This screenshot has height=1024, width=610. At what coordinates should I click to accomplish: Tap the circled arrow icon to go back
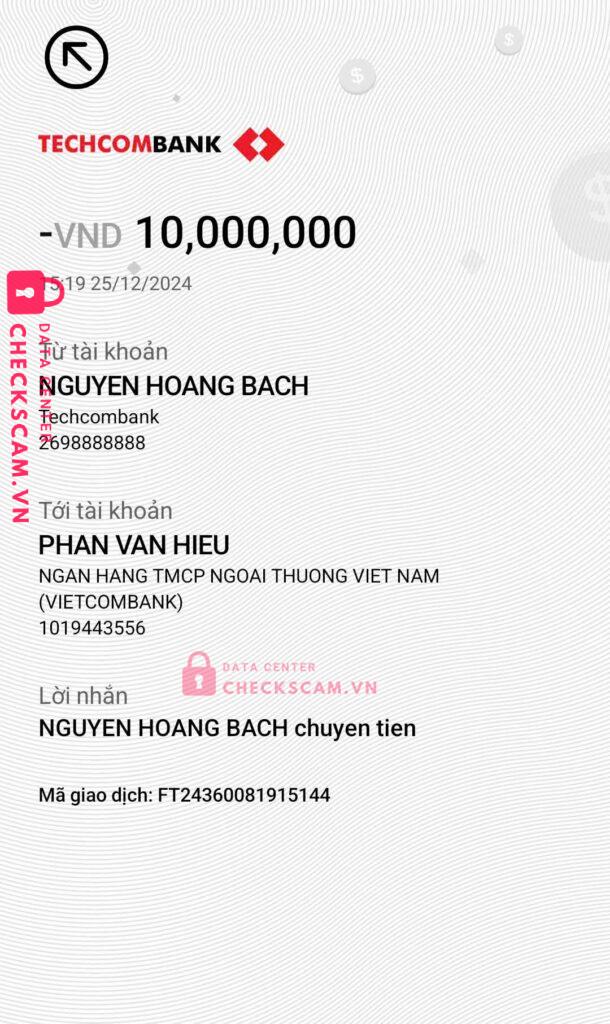(76, 57)
